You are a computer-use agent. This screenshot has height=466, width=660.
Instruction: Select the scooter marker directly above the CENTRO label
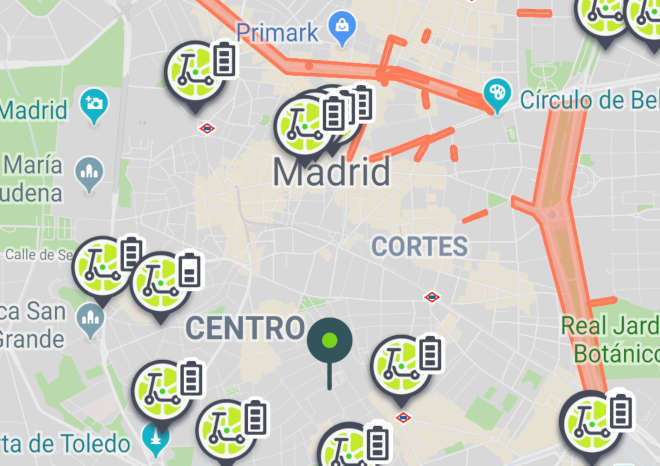pyautogui.click(x=161, y=283)
